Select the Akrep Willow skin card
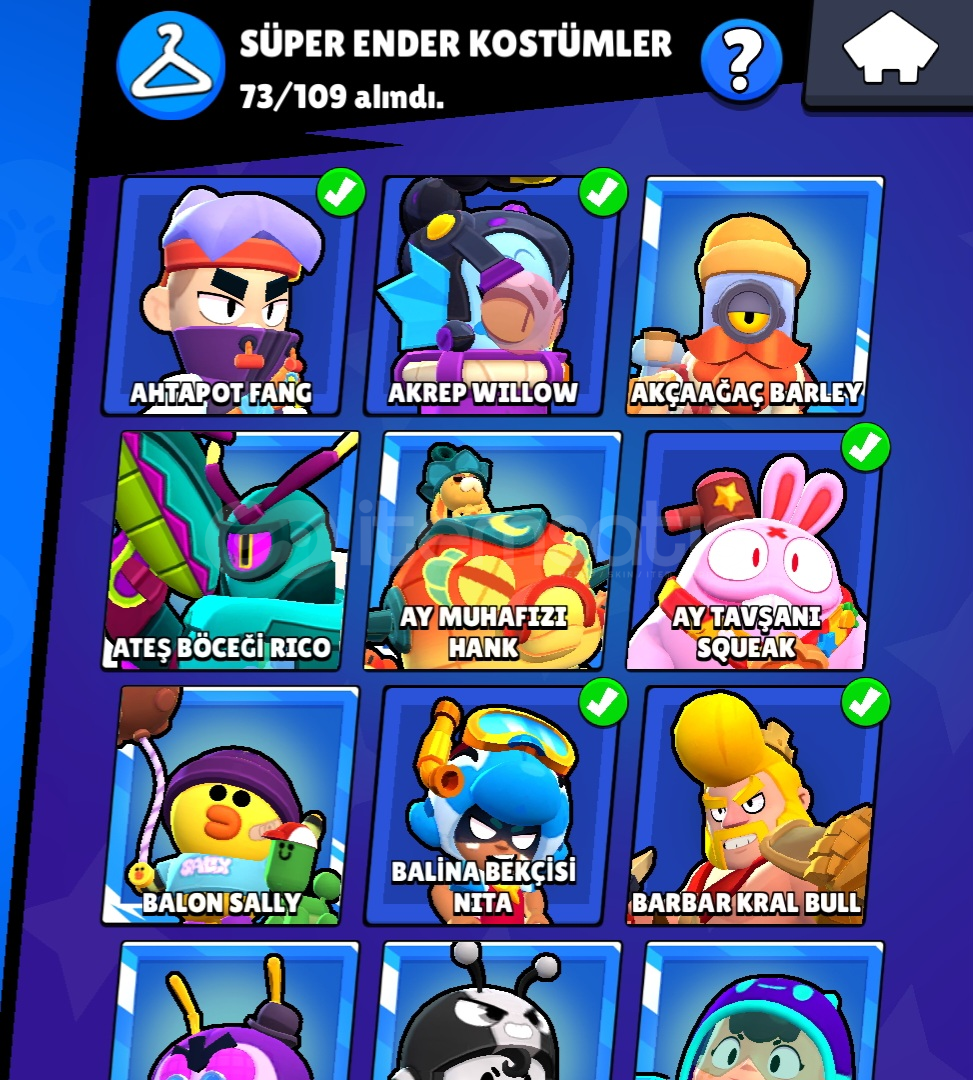 (492, 295)
